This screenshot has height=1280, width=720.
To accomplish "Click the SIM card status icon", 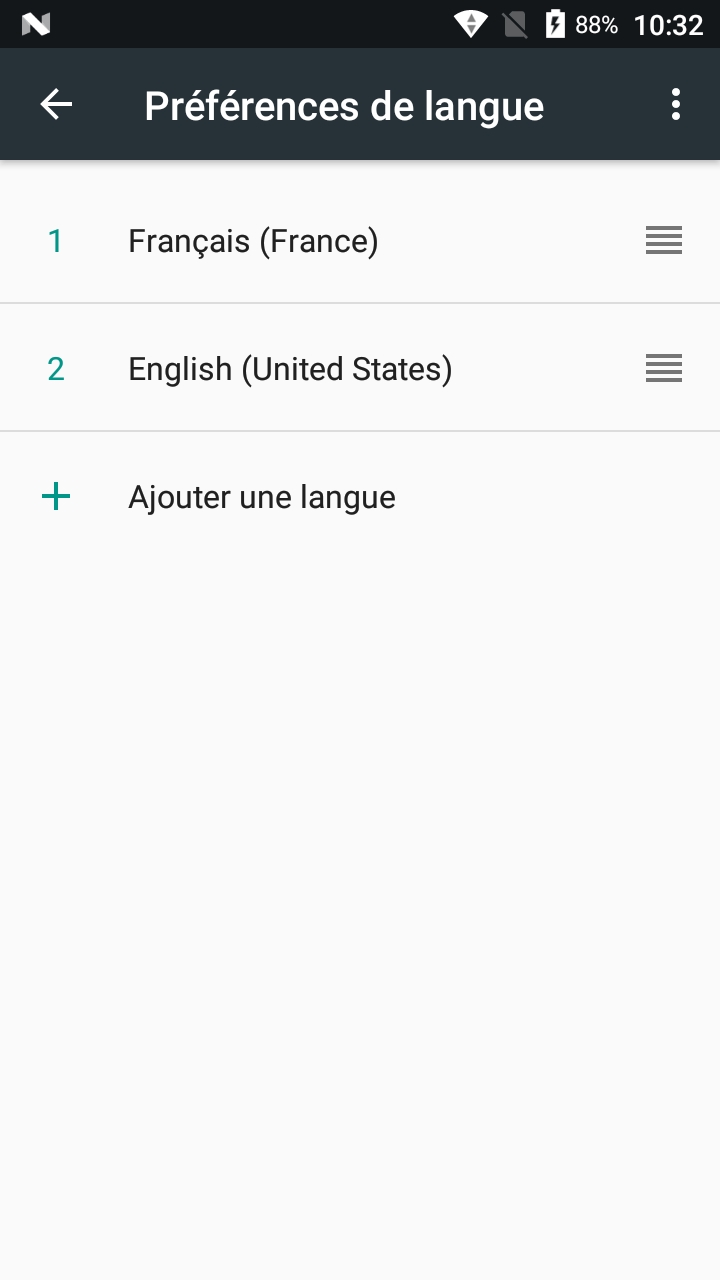I will click(514, 24).
